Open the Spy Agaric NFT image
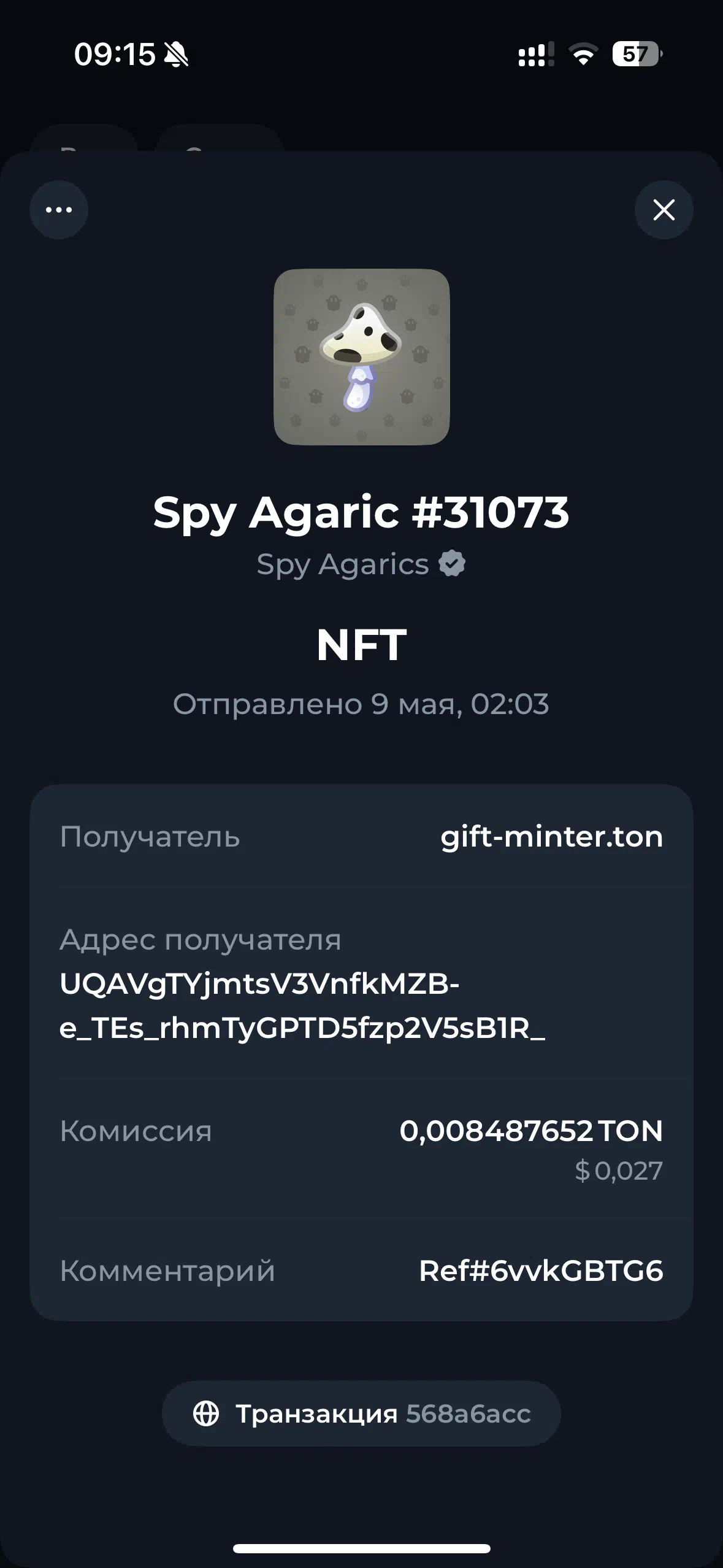 coord(361,357)
